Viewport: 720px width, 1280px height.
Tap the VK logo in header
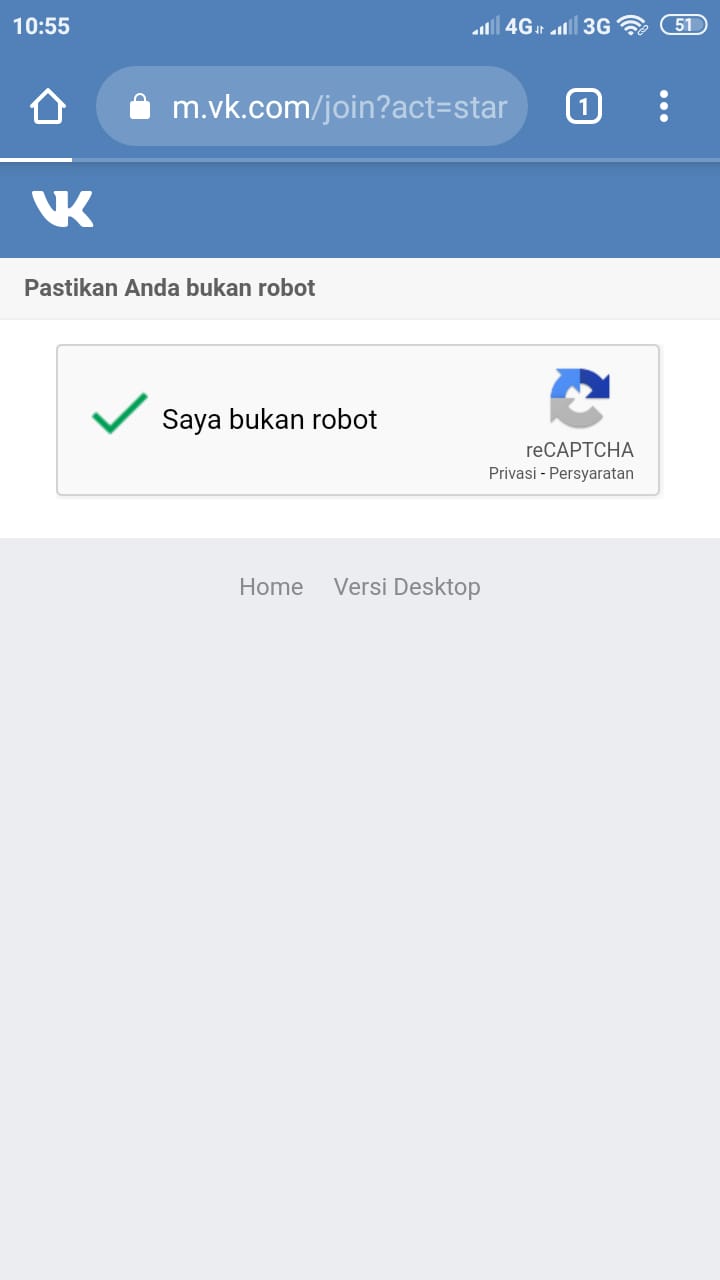(x=62, y=209)
